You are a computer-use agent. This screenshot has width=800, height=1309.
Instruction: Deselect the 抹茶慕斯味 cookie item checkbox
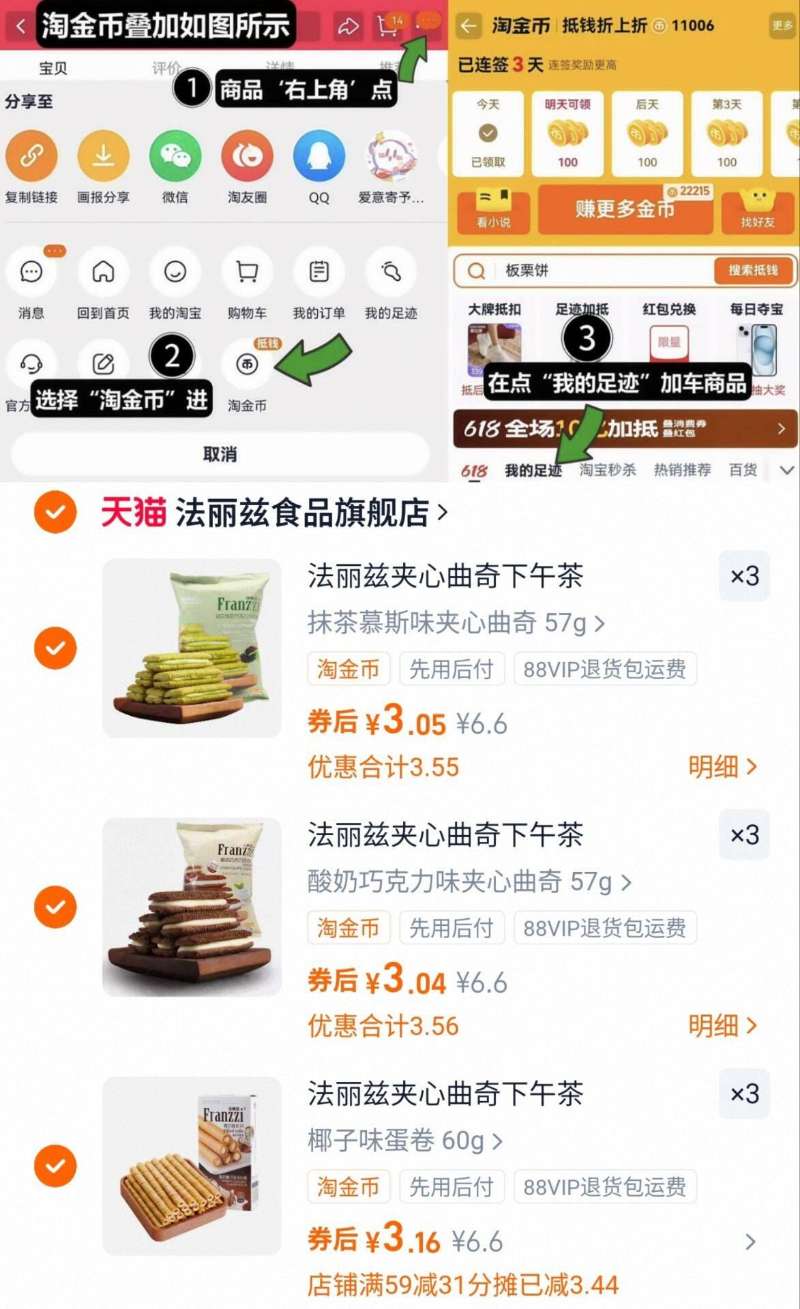click(55, 648)
